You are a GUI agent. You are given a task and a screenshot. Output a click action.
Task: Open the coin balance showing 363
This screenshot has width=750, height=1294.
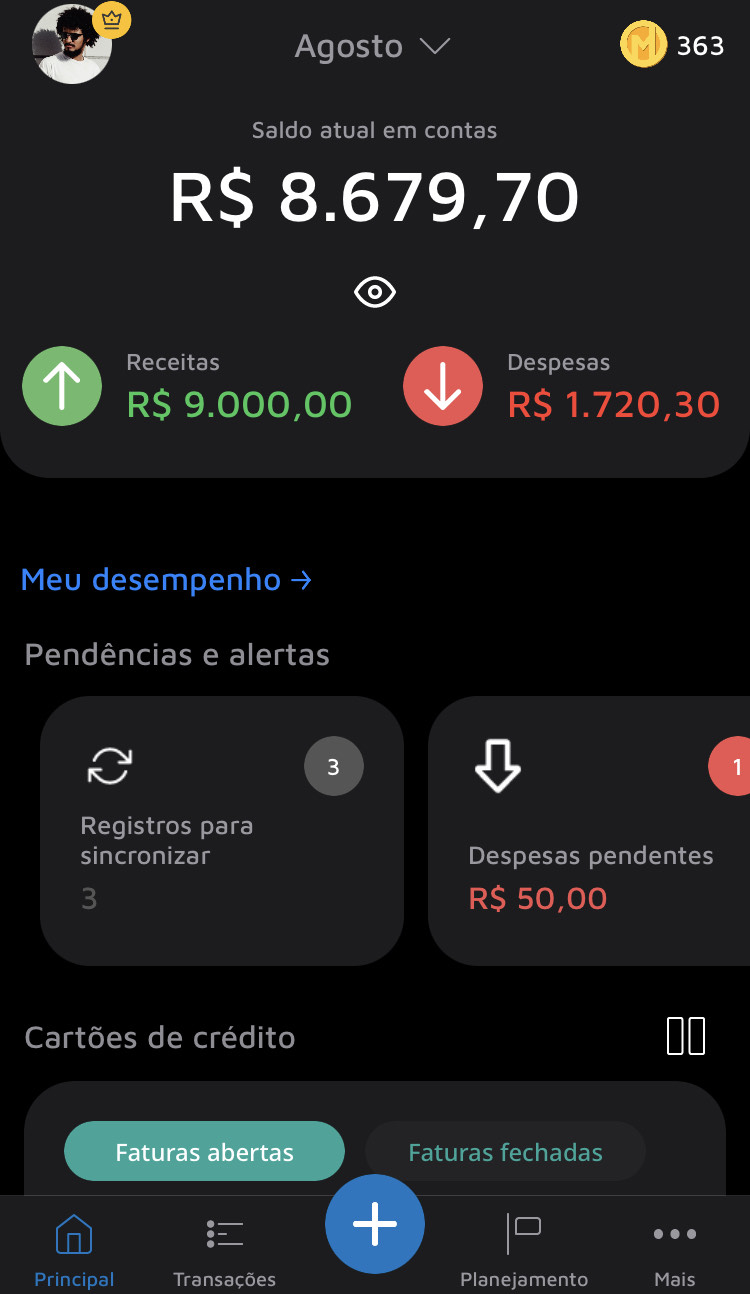672,45
